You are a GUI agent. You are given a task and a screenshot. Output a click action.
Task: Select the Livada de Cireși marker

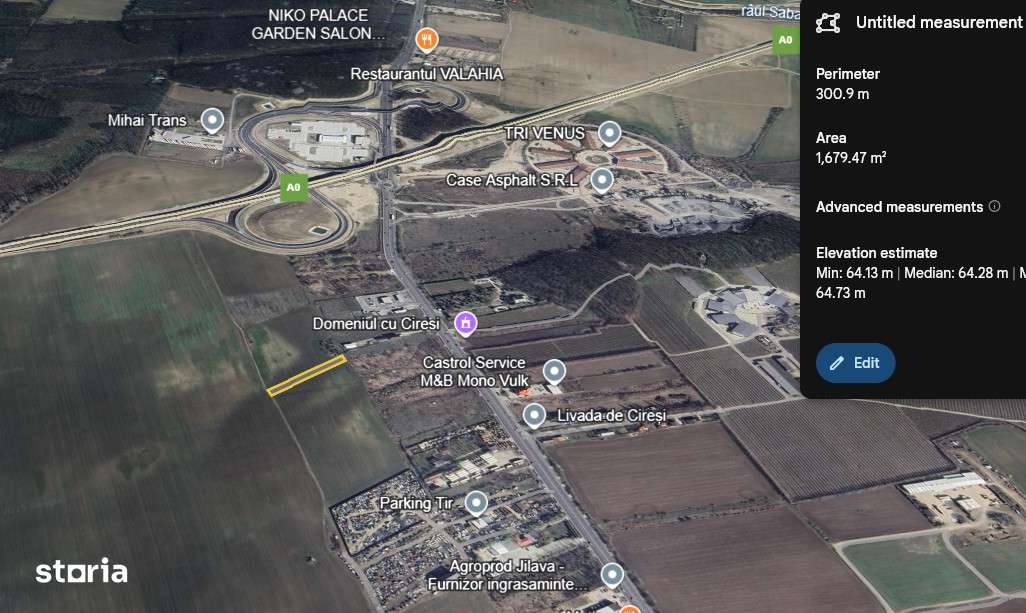click(535, 414)
